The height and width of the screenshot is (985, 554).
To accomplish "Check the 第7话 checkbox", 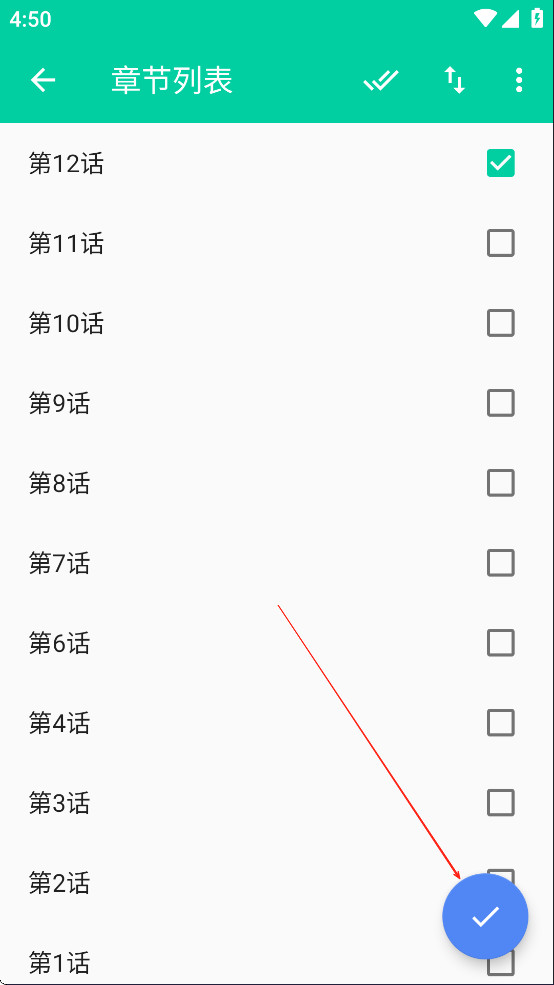I will coord(501,563).
